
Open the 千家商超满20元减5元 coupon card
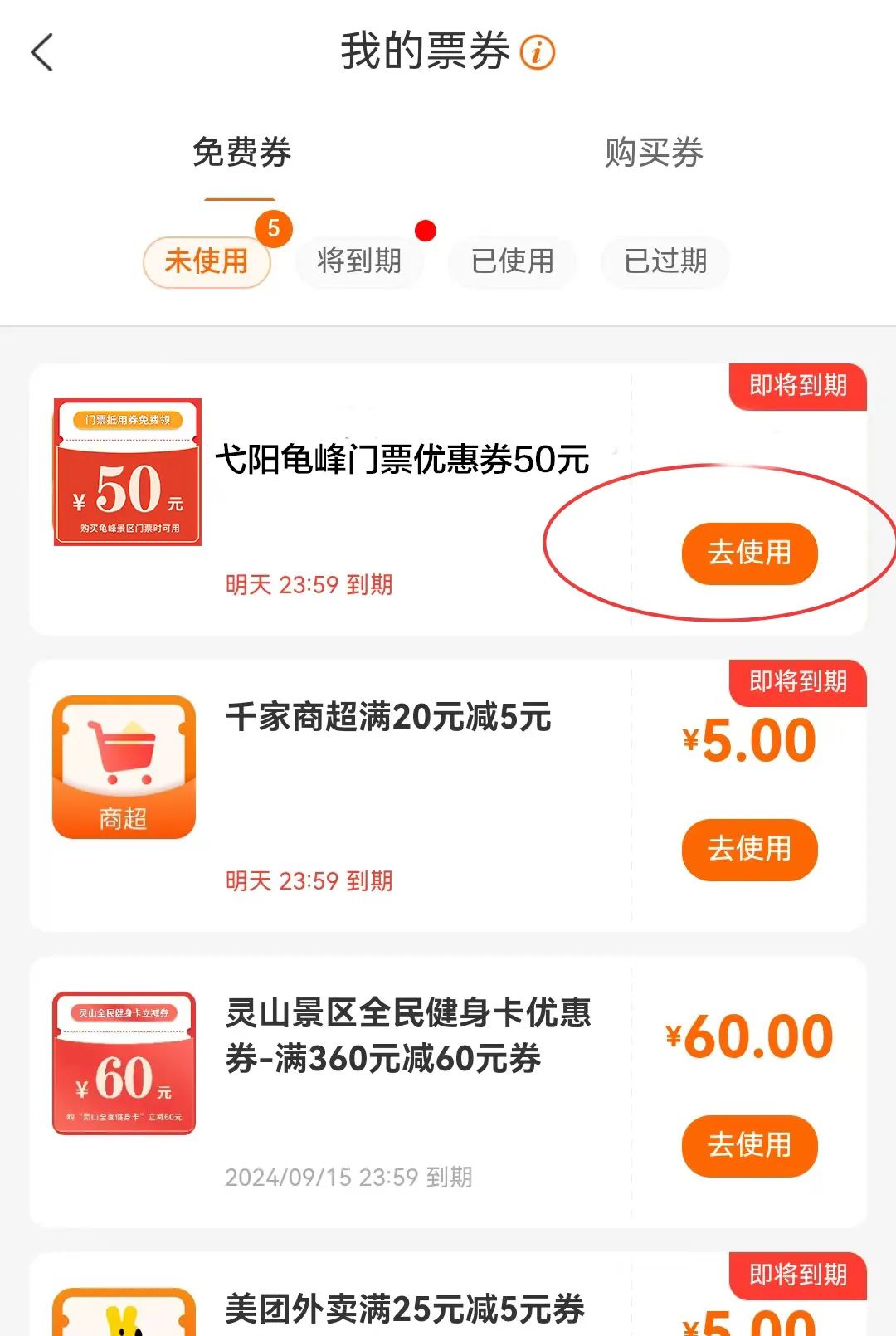coord(388,717)
